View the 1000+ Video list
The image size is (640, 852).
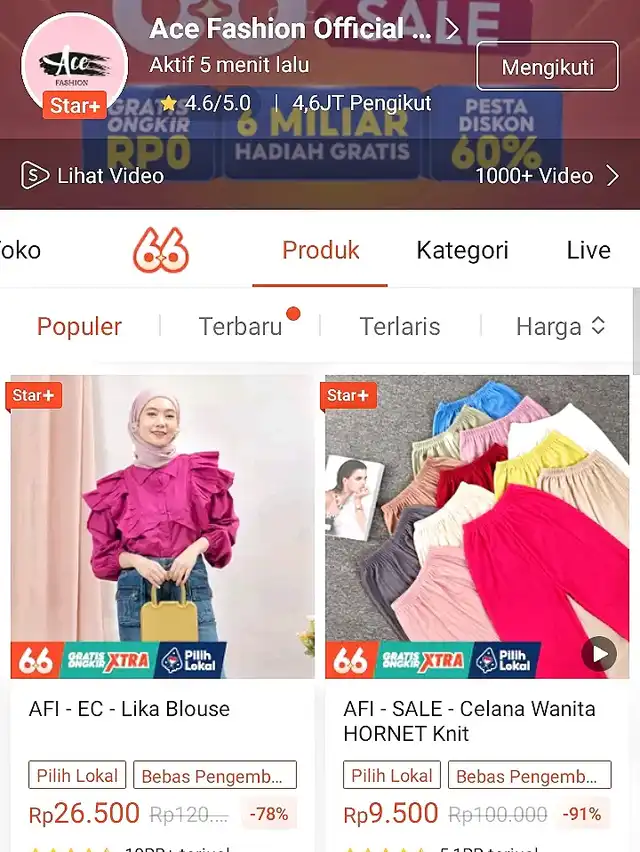coord(547,176)
